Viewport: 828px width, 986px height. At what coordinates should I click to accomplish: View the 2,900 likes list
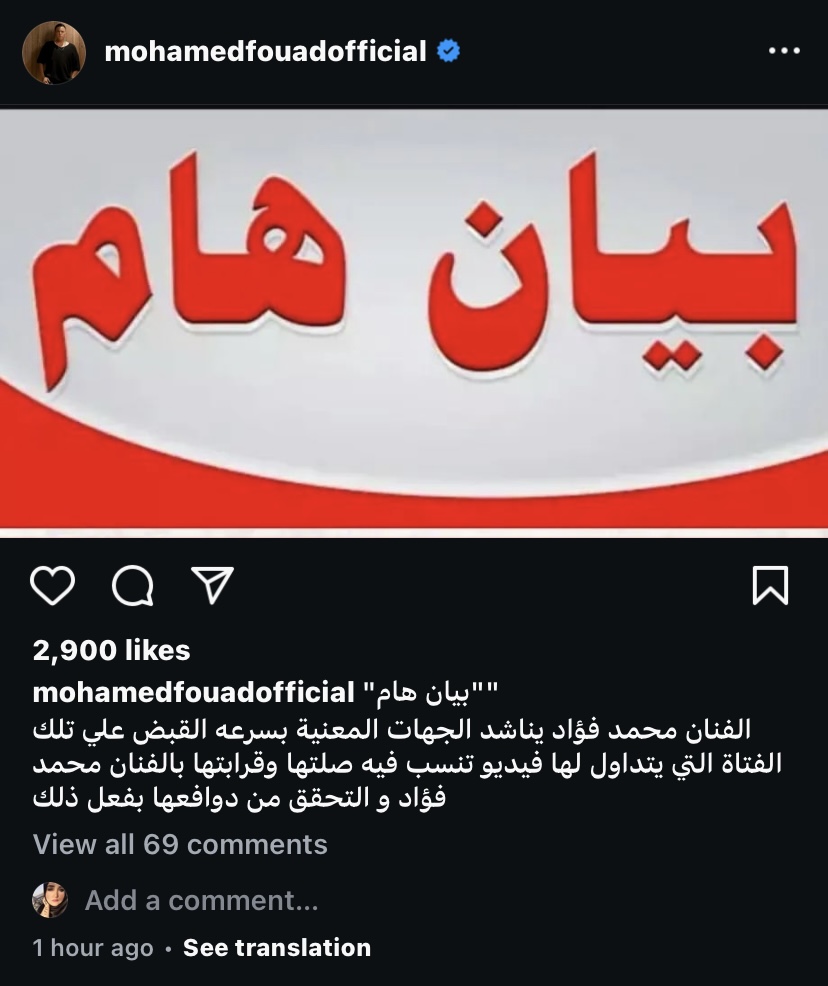(111, 650)
